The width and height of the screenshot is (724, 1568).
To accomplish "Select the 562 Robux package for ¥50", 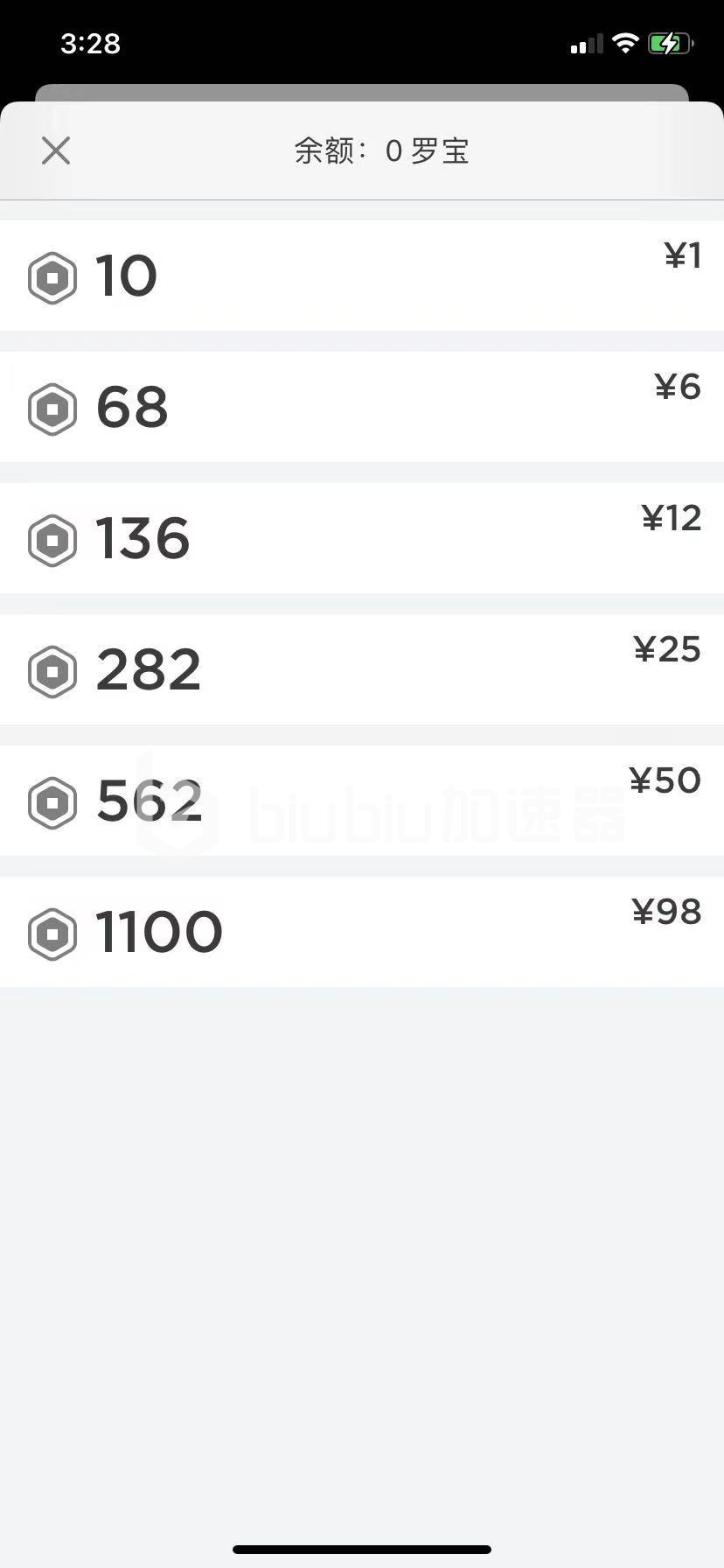I will click(362, 801).
